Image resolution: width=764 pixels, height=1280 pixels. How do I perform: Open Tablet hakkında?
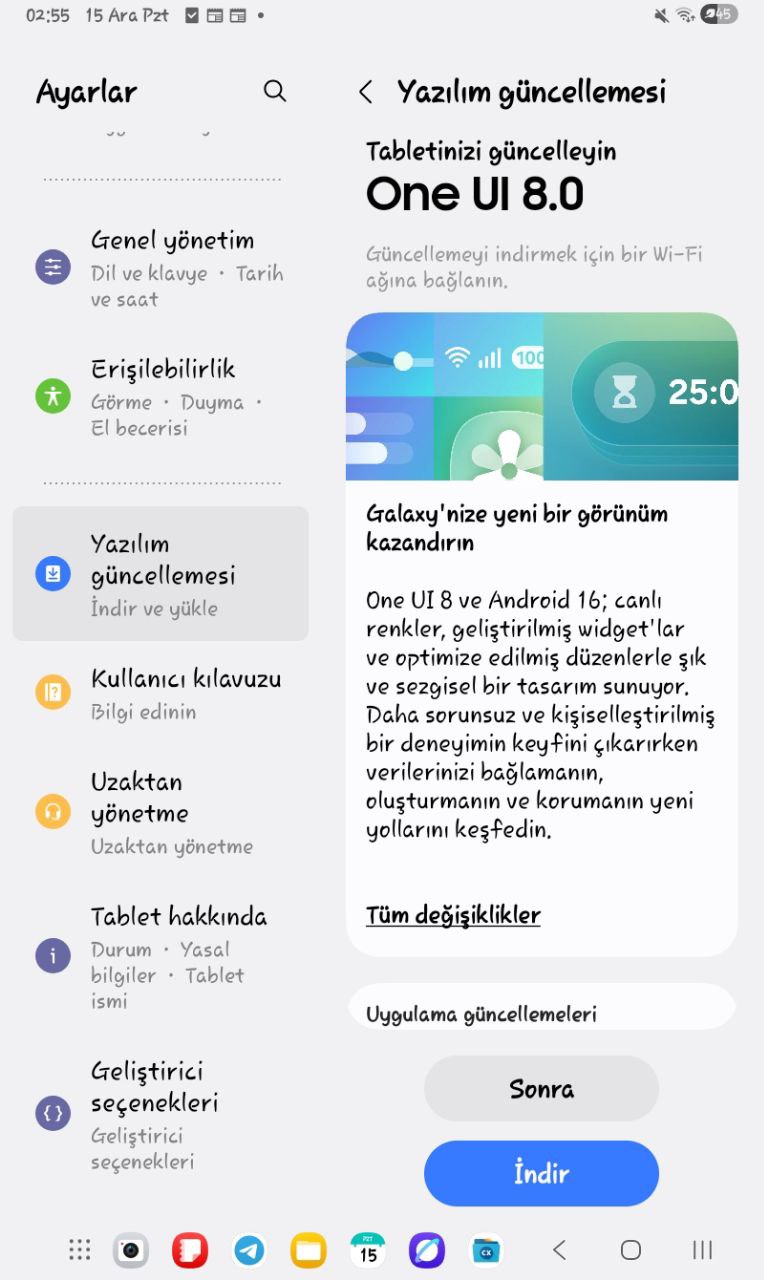pos(160,956)
